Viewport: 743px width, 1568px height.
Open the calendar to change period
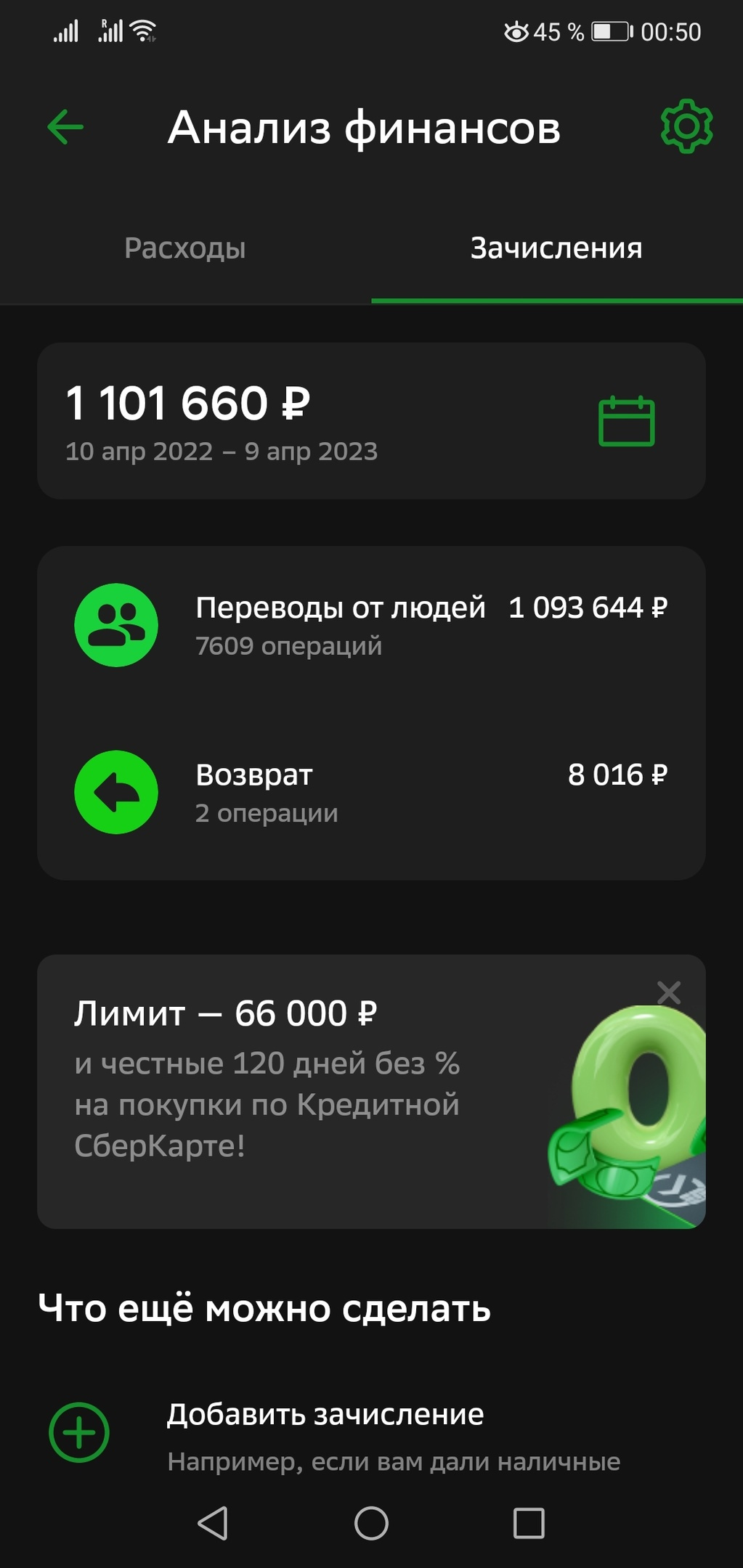click(x=626, y=421)
